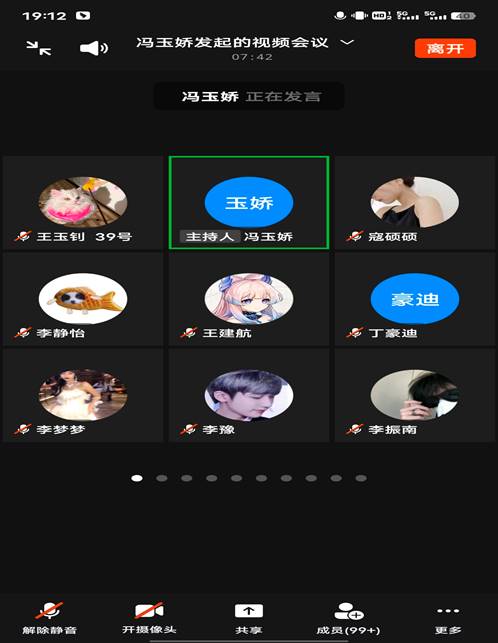Select the host tile 冯玉娇

249,202
